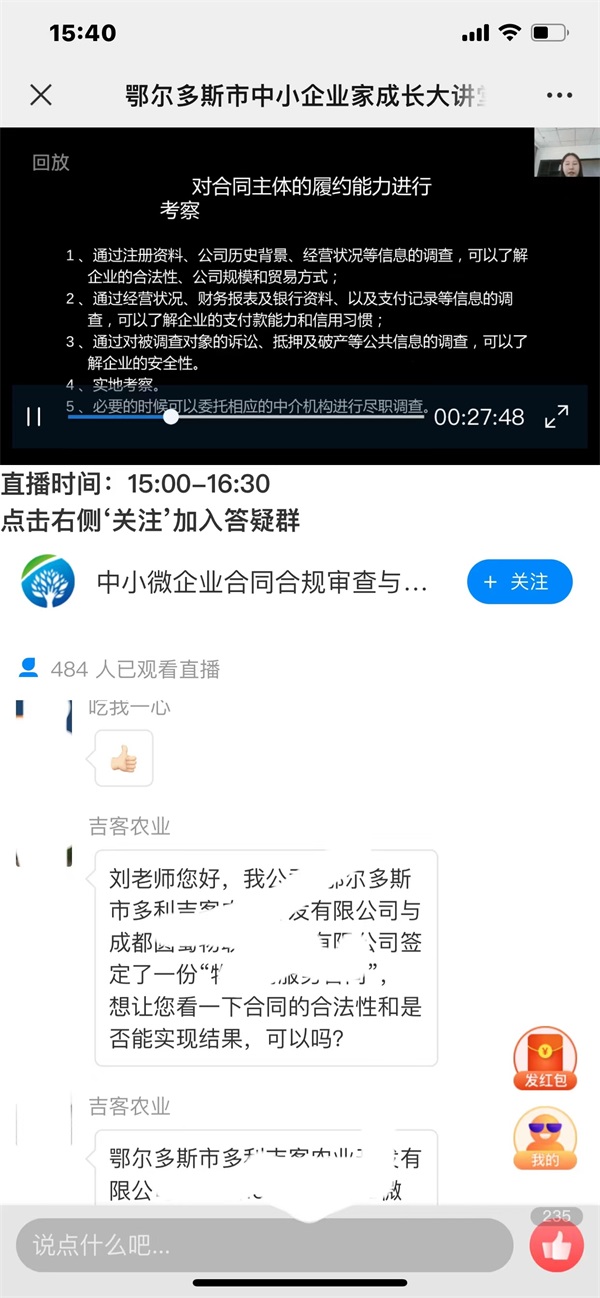Follow the channel with 关注 button
This screenshot has width=600, height=1298.
pyautogui.click(x=519, y=582)
